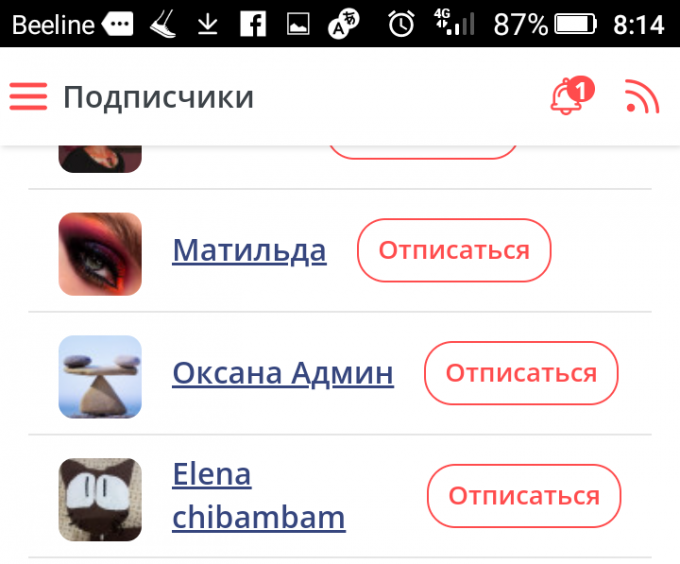Image resolution: width=680 pixels, height=564 pixels.
Task: Open the RSS feed icon
Action: 642,97
